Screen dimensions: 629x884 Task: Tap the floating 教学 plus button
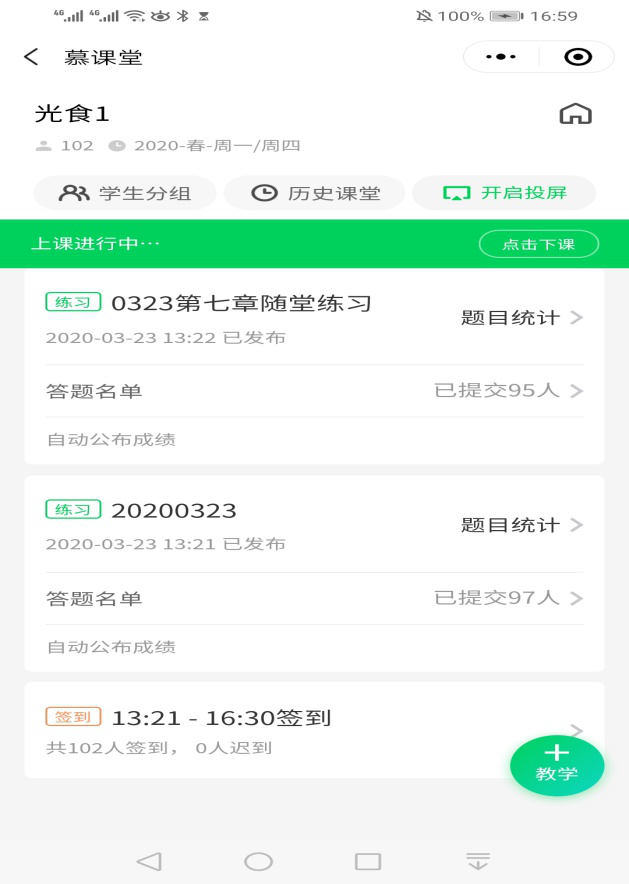[x=556, y=765]
